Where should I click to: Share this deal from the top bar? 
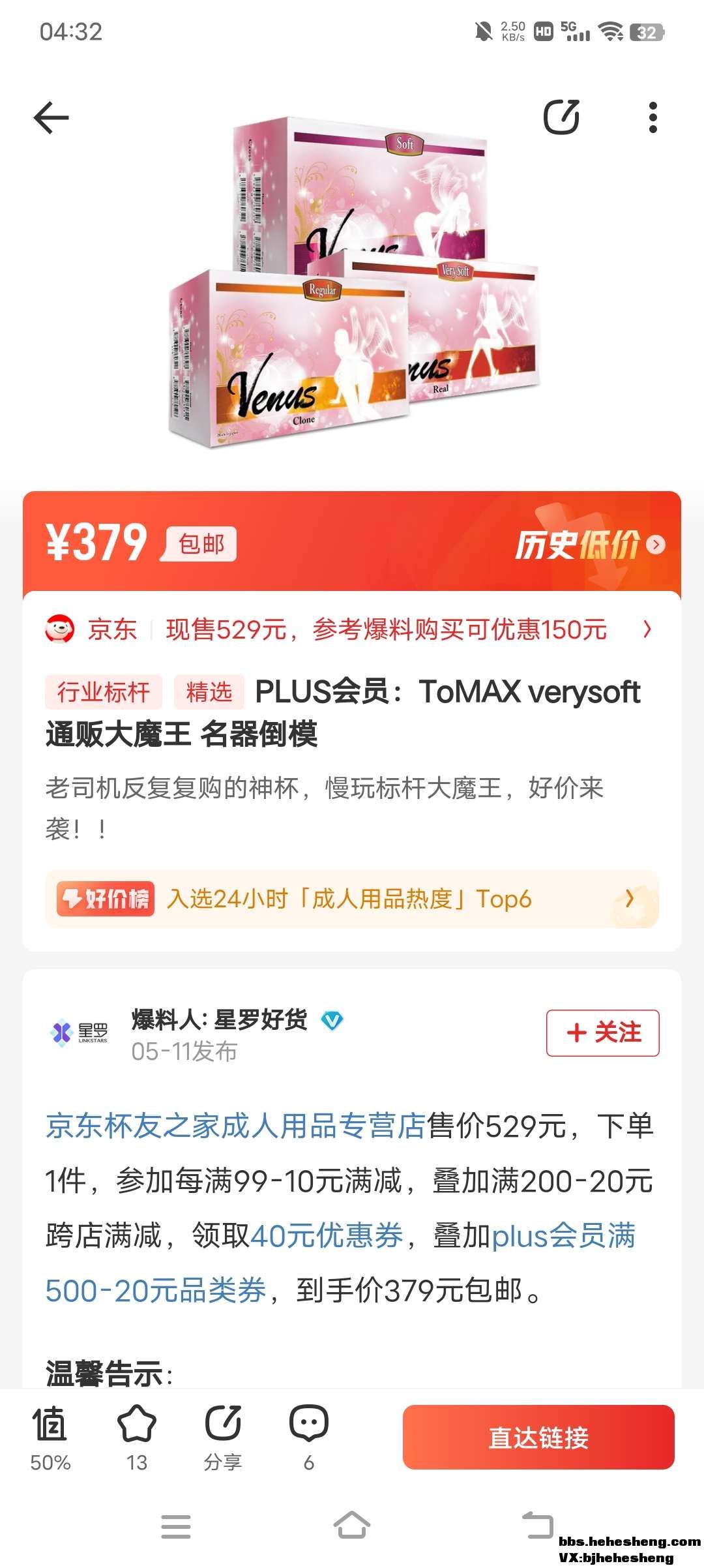(x=561, y=117)
